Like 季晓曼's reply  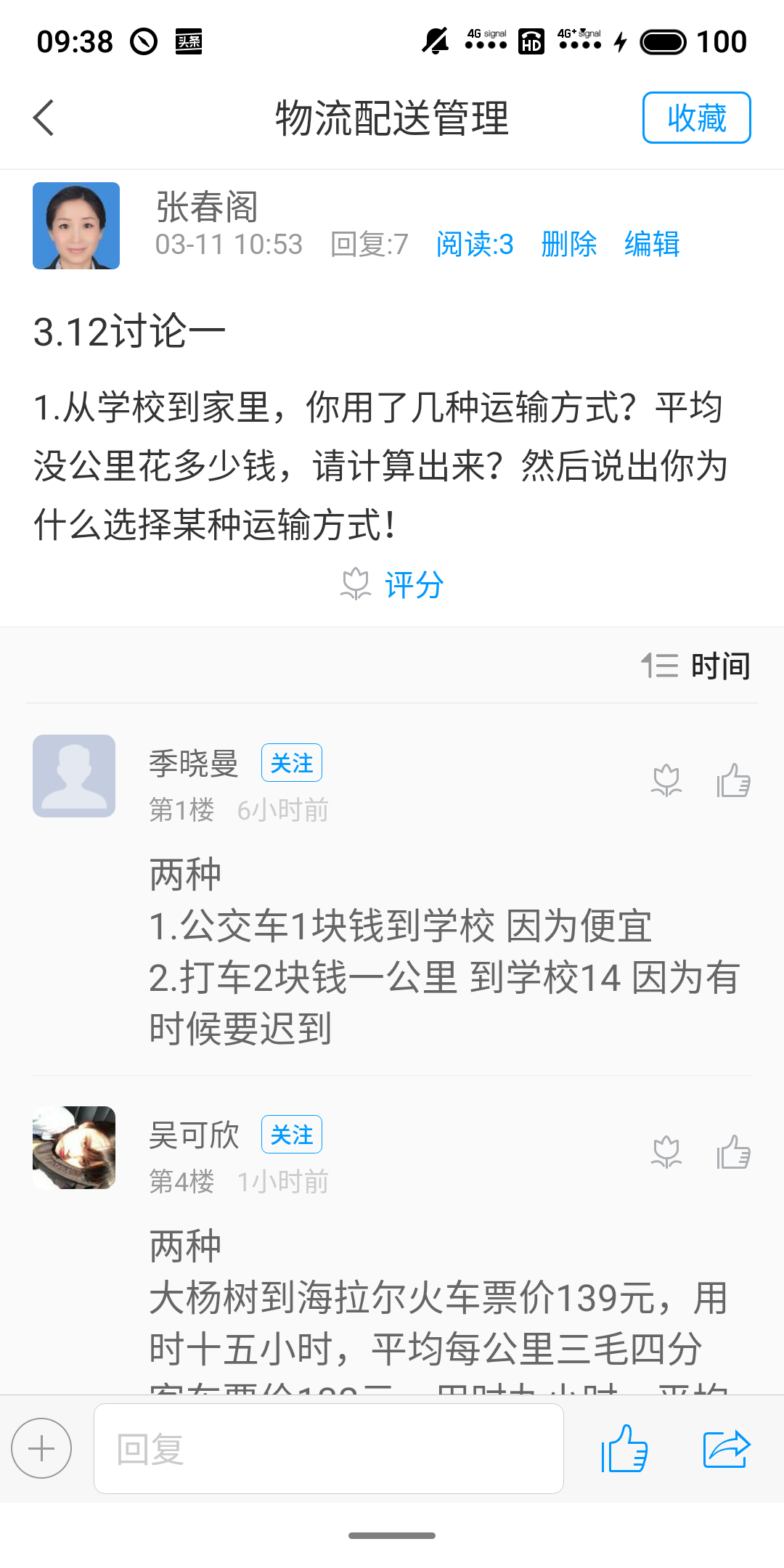(733, 781)
